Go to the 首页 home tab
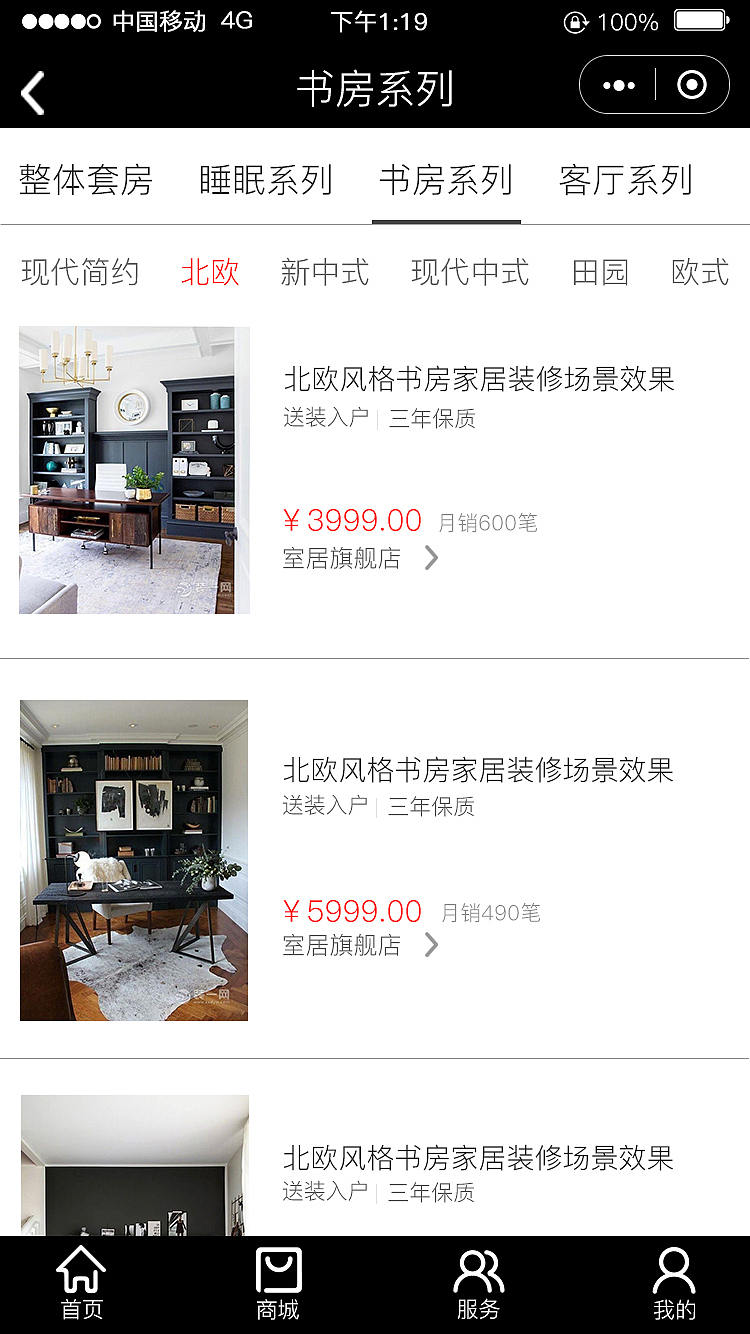750x1334 pixels. coord(81,1285)
